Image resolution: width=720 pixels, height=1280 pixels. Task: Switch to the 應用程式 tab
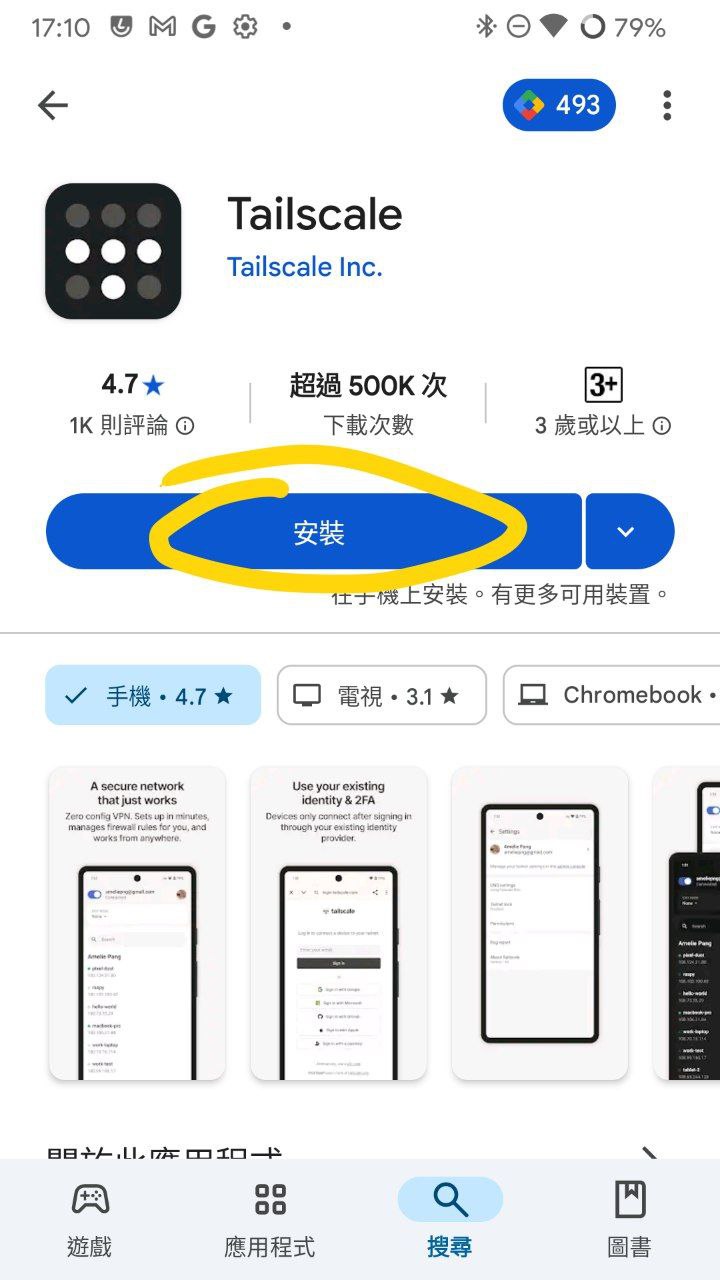(270, 1218)
